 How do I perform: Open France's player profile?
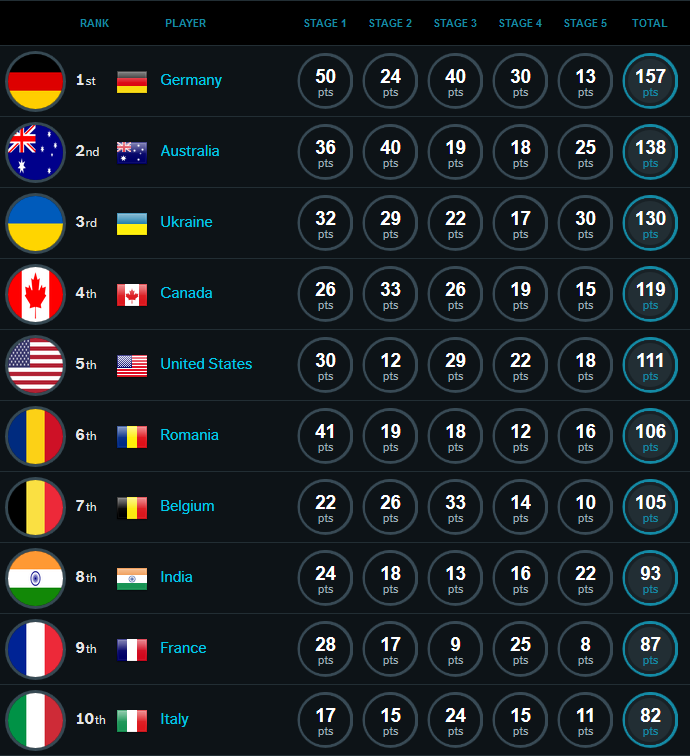point(183,648)
